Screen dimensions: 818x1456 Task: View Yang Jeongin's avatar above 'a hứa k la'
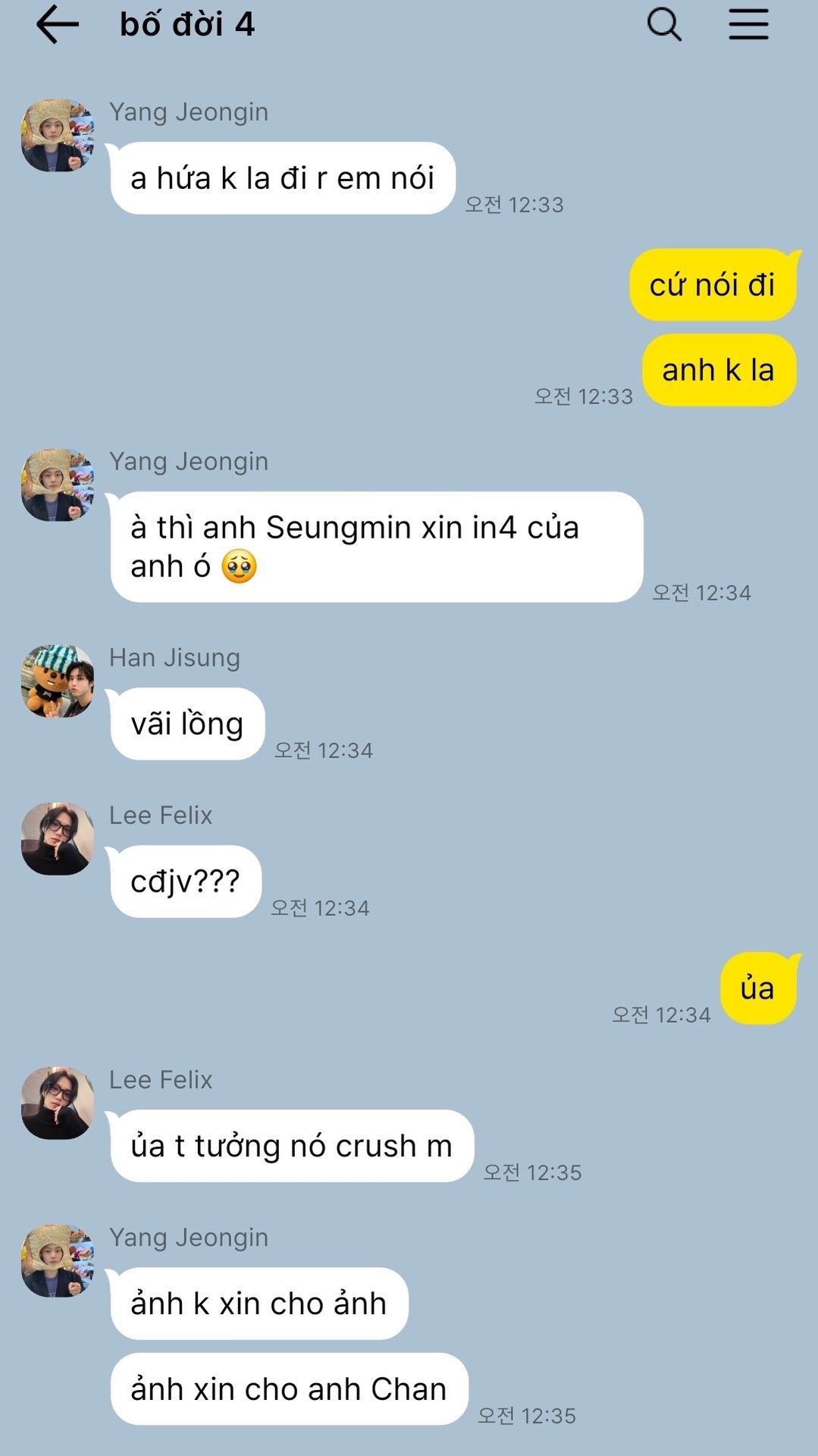(x=58, y=135)
